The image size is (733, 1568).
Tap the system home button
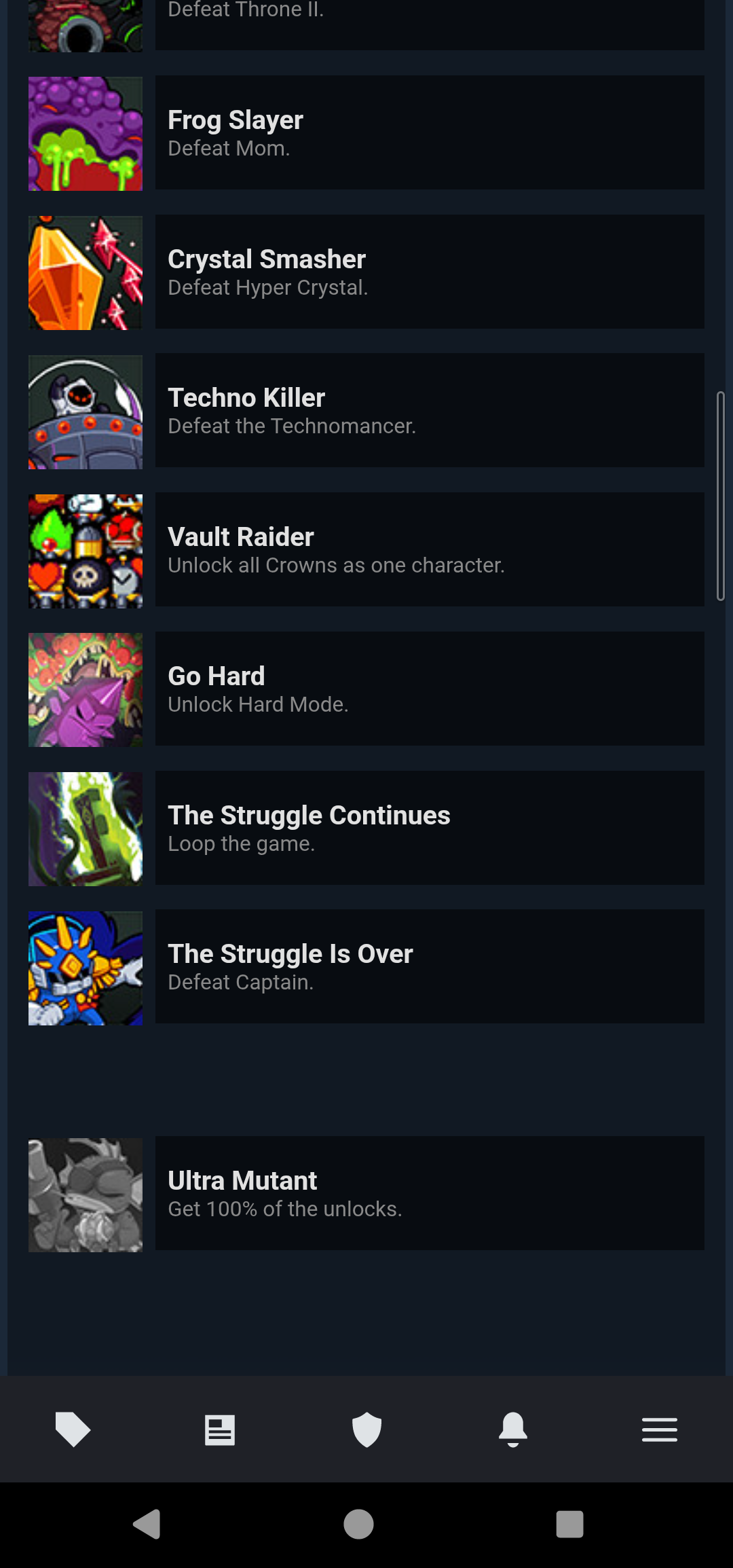click(358, 1524)
